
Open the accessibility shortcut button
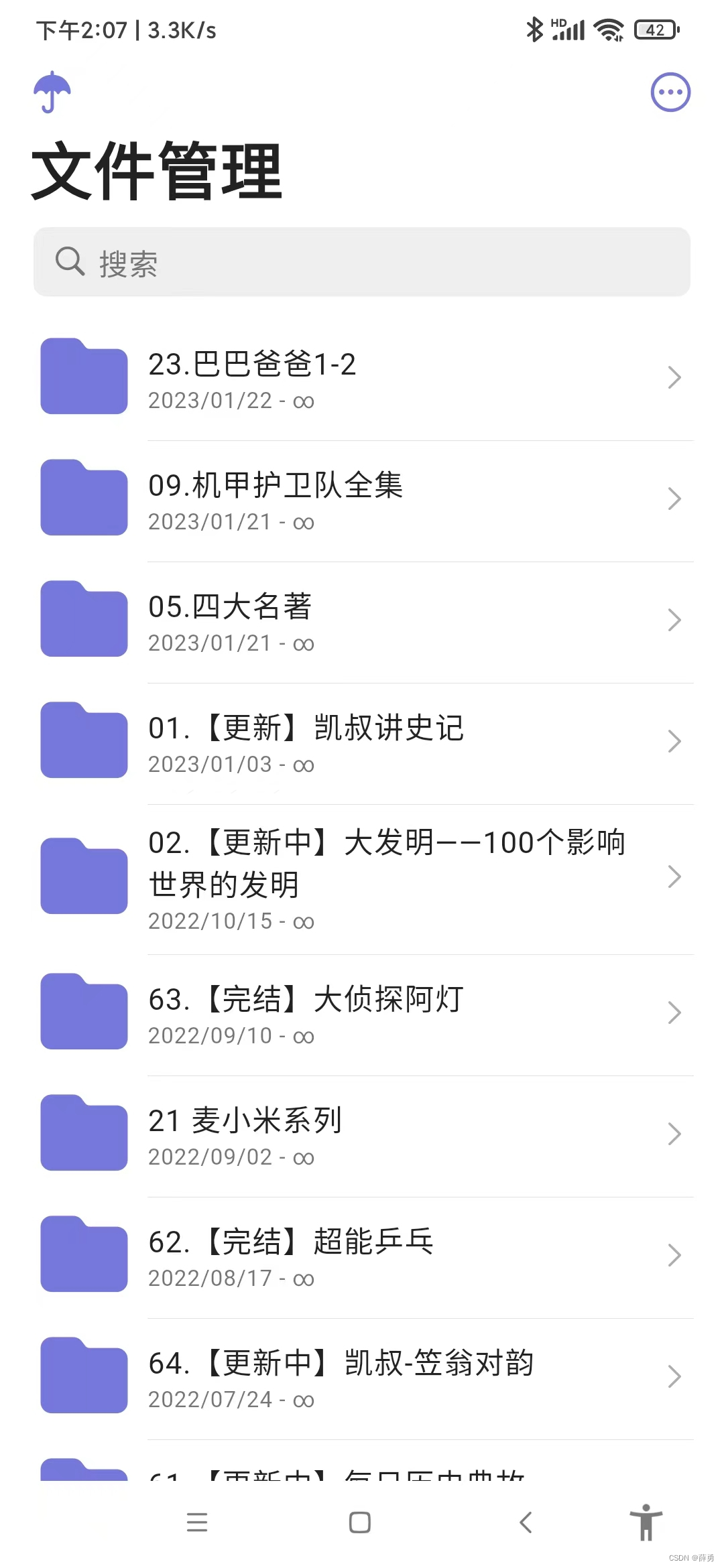646,1522
